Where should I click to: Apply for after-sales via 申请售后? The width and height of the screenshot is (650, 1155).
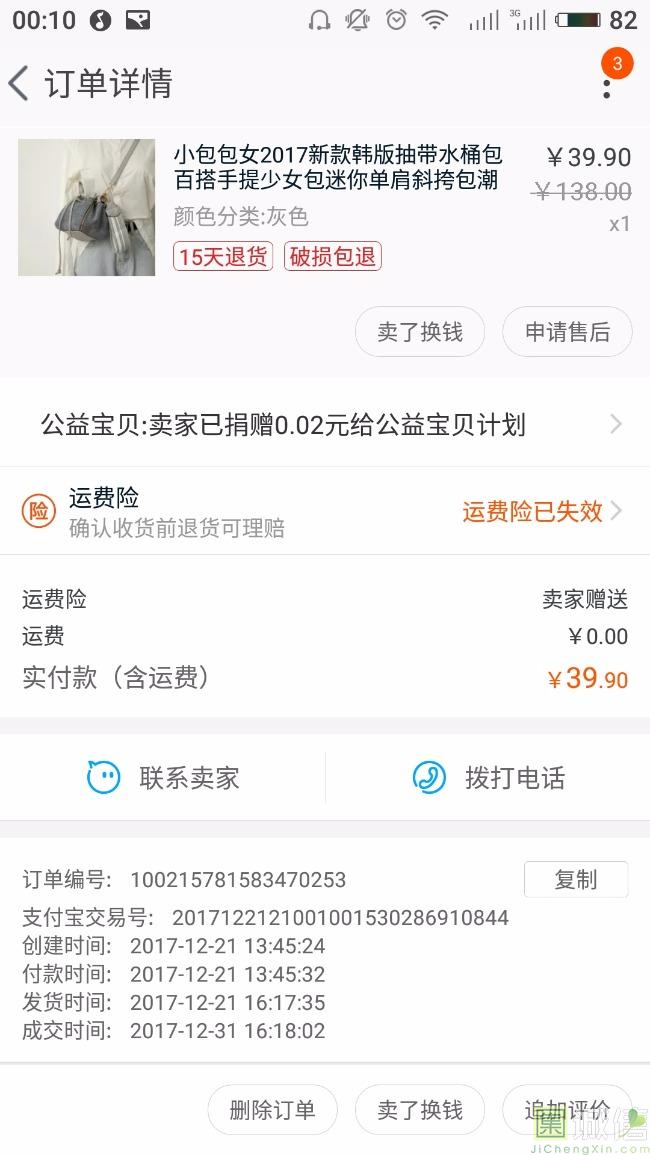567,332
